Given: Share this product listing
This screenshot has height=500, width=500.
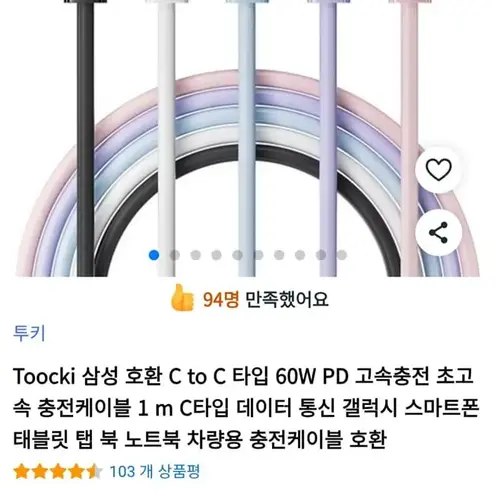Looking at the screenshot, I should pyautogui.click(x=439, y=232).
